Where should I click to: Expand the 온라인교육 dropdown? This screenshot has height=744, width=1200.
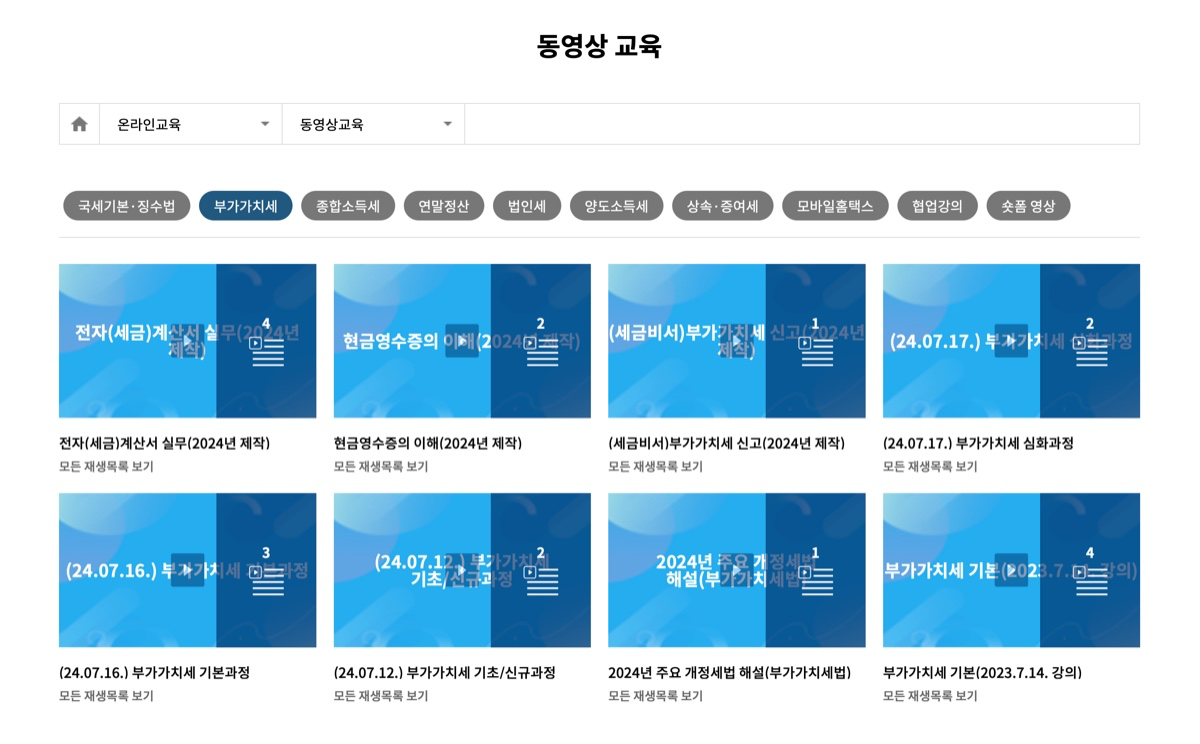point(190,124)
